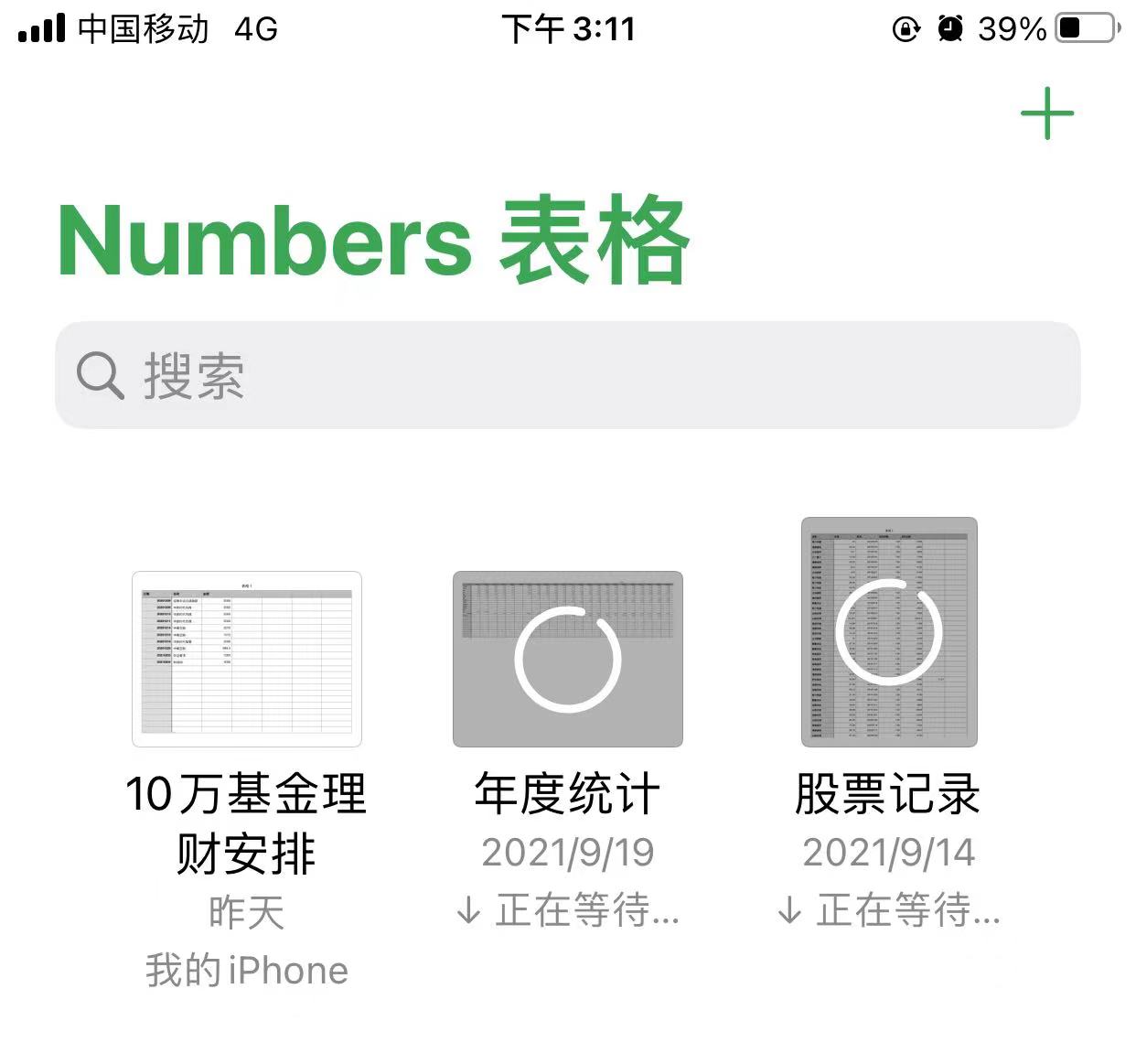Open the 年度统计 spreadsheet
This screenshot has height=1064, width=1136.
567,659
